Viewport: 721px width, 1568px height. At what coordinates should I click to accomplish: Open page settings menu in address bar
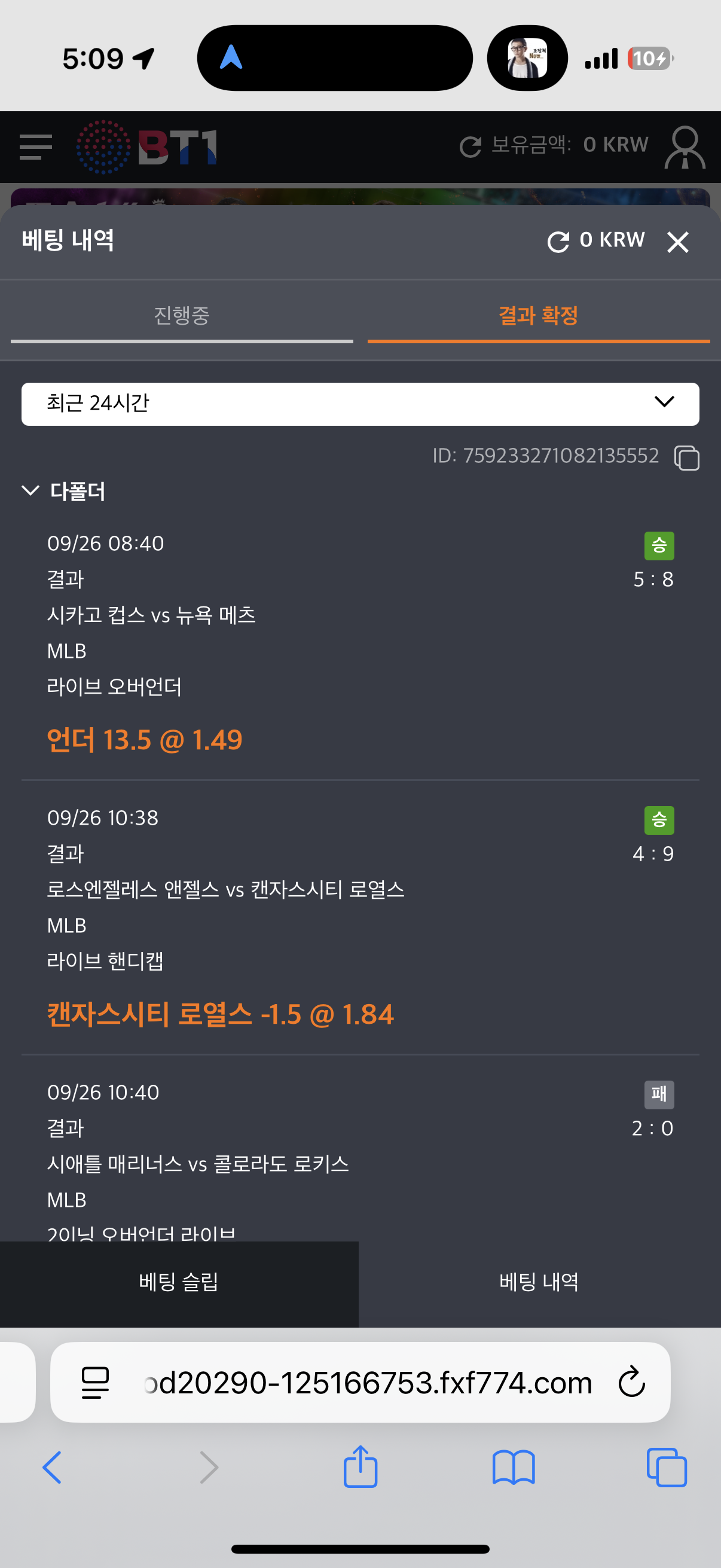pos(96,1383)
